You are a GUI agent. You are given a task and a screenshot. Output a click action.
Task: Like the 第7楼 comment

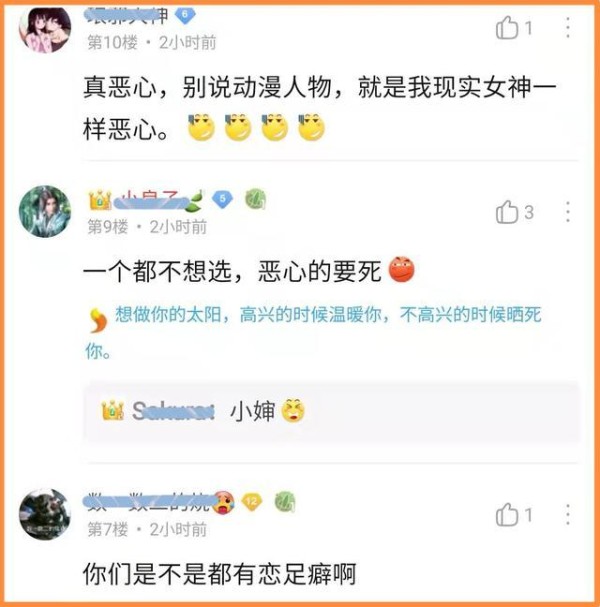[x=508, y=515]
